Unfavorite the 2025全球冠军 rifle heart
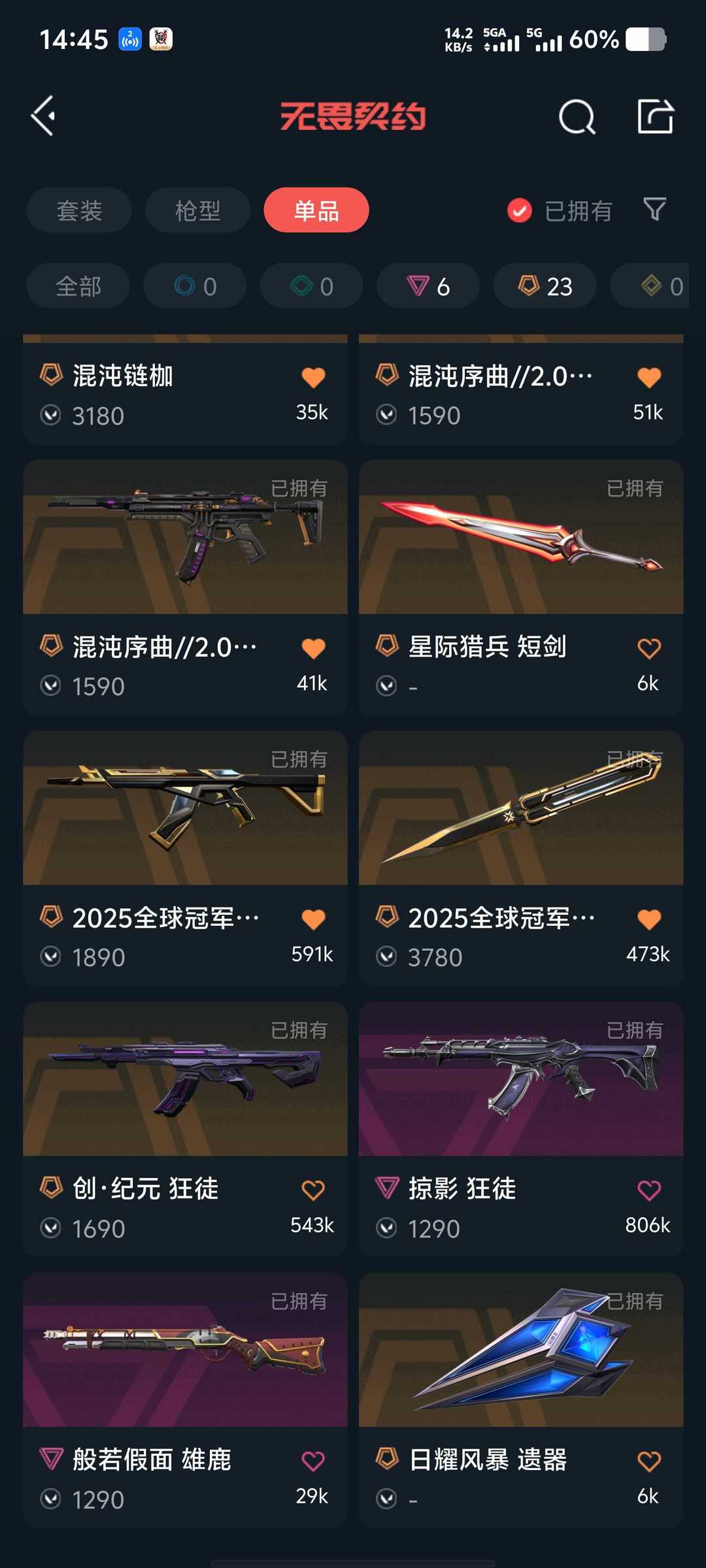Image resolution: width=706 pixels, height=1568 pixels. pyautogui.click(x=314, y=918)
